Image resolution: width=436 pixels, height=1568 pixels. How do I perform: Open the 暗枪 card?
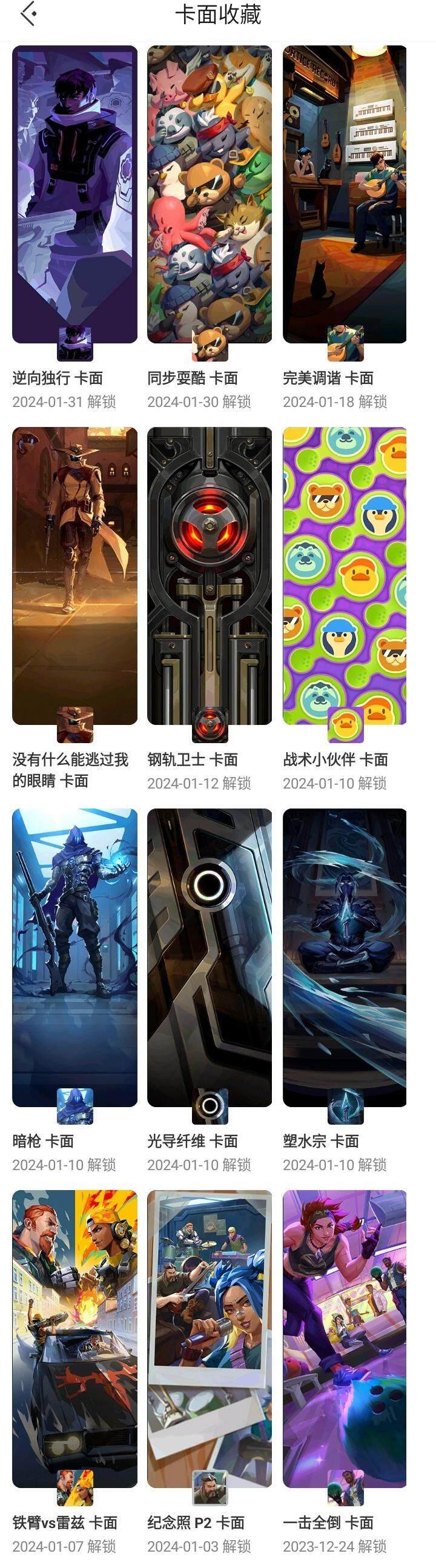point(74,957)
